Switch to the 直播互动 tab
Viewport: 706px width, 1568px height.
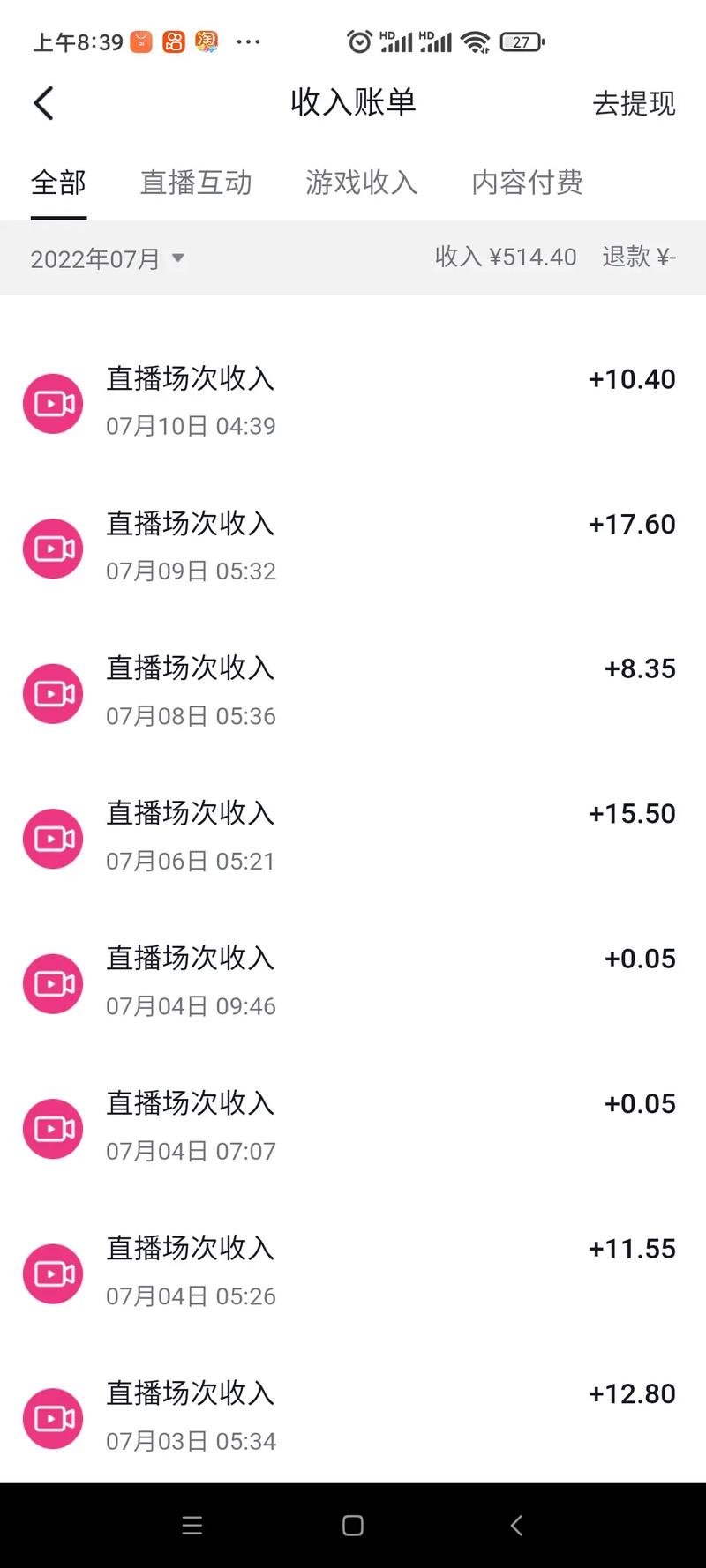pyautogui.click(x=196, y=183)
